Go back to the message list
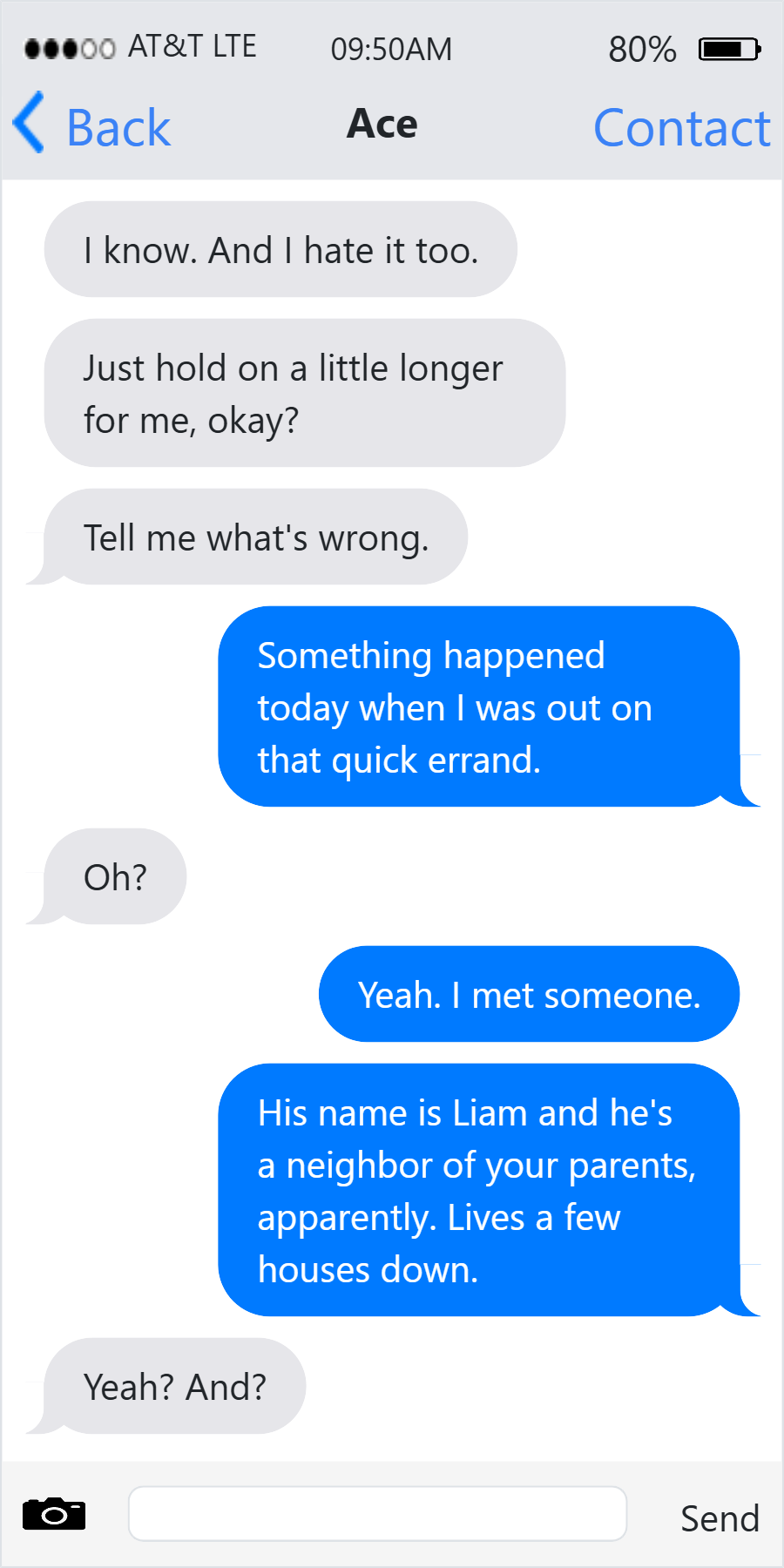 [x=92, y=126]
